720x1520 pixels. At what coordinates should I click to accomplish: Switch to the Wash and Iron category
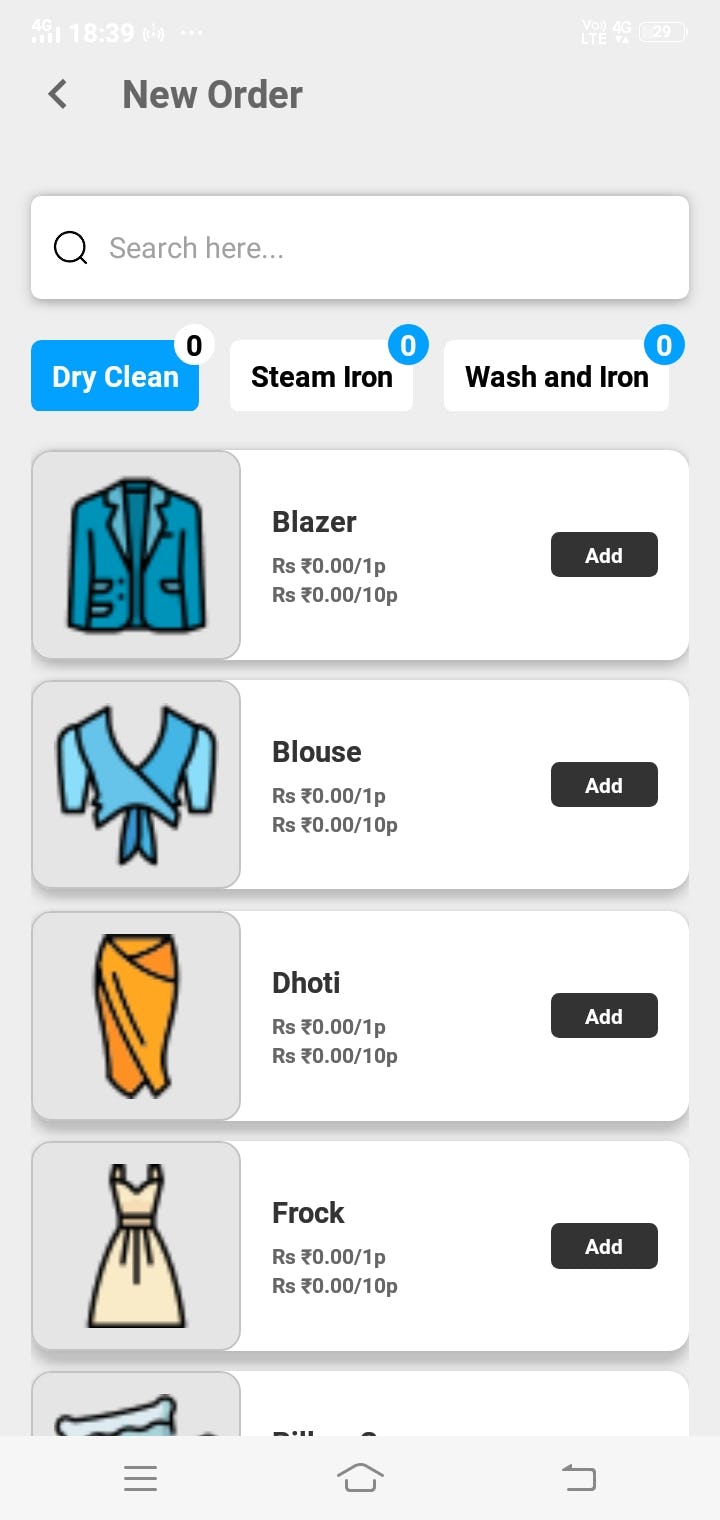coord(556,377)
